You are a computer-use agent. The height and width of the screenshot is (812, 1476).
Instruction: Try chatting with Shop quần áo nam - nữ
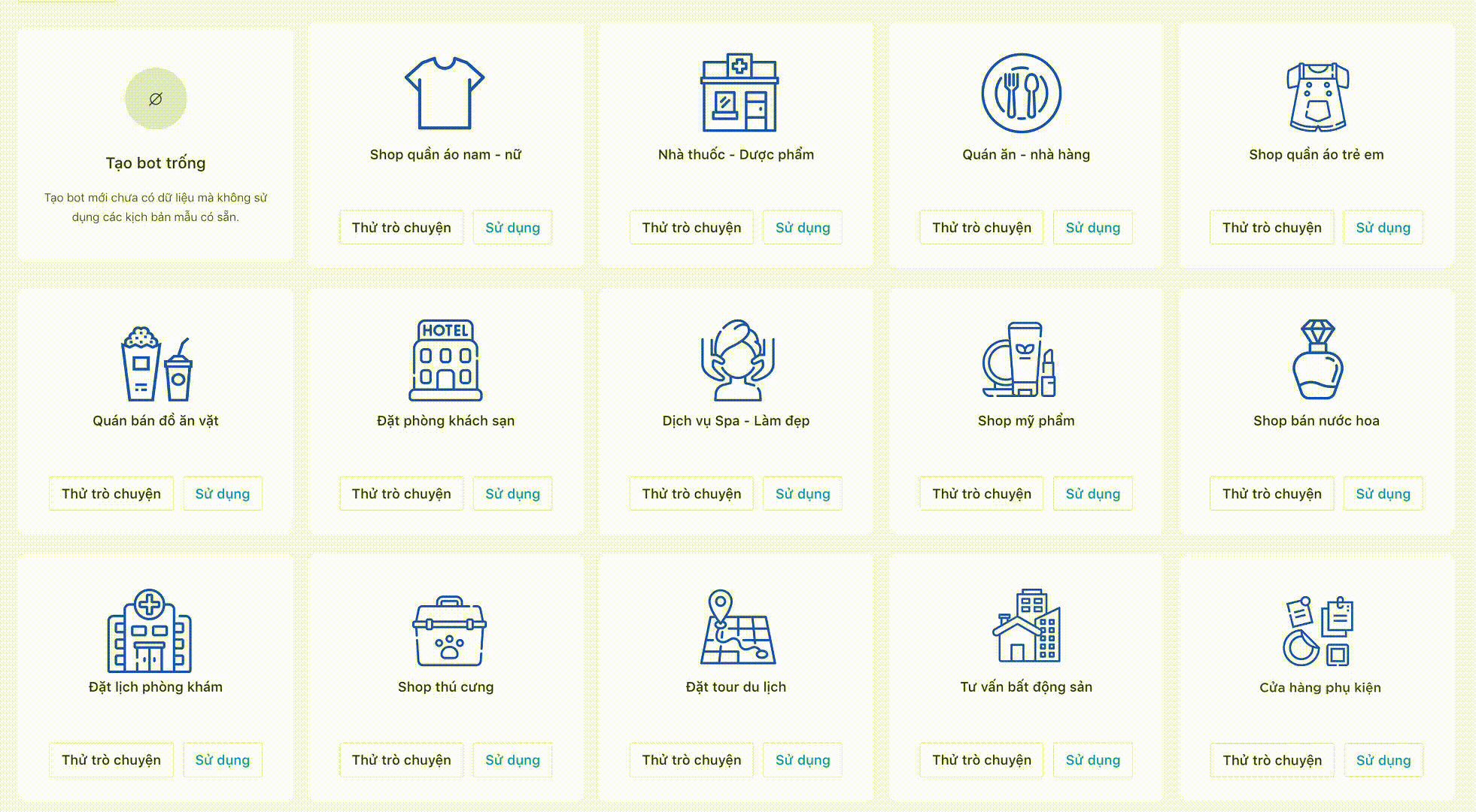[x=401, y=227]
